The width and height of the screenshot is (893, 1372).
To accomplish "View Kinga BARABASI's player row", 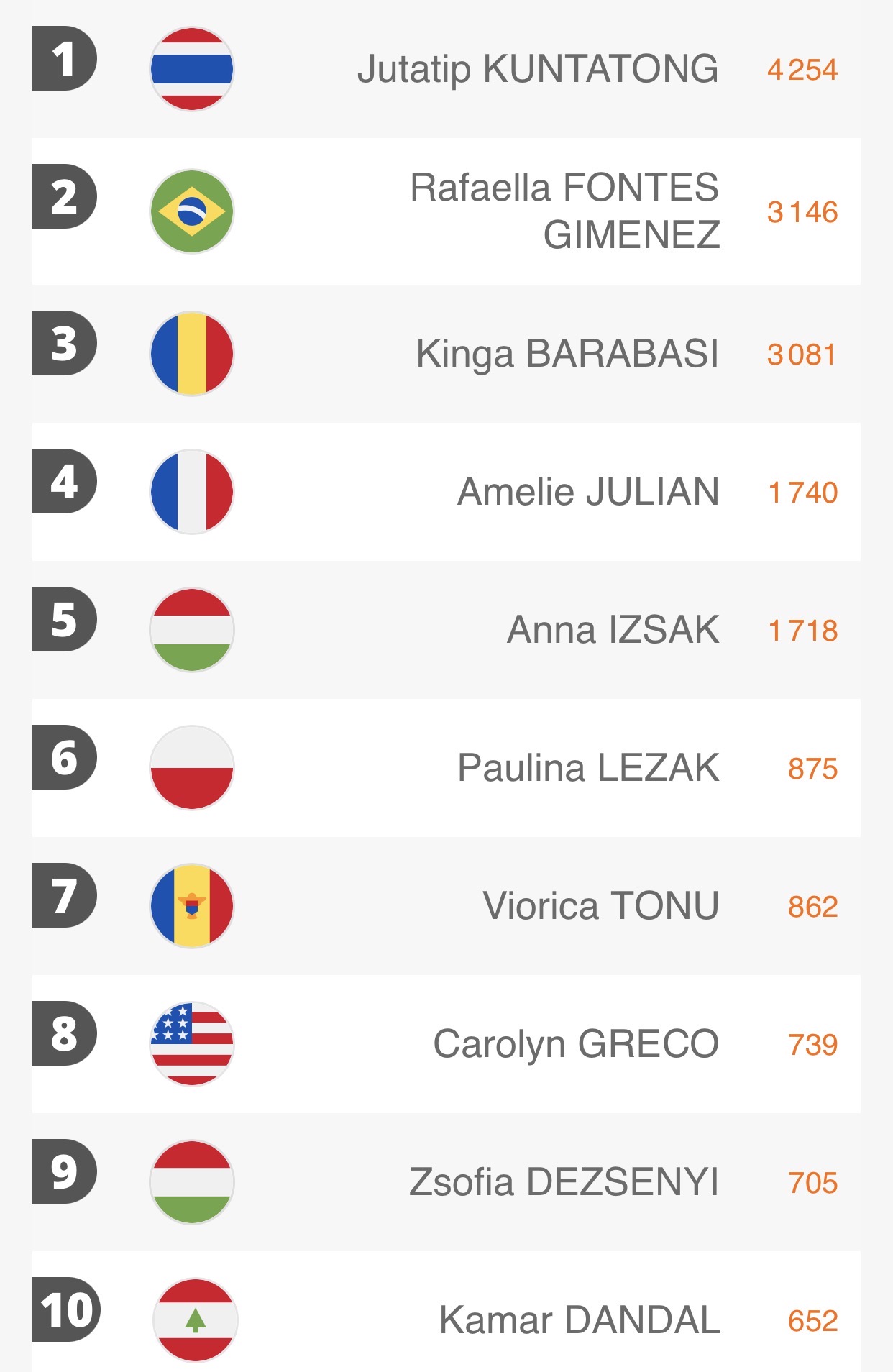I will [x=567, y=354].
